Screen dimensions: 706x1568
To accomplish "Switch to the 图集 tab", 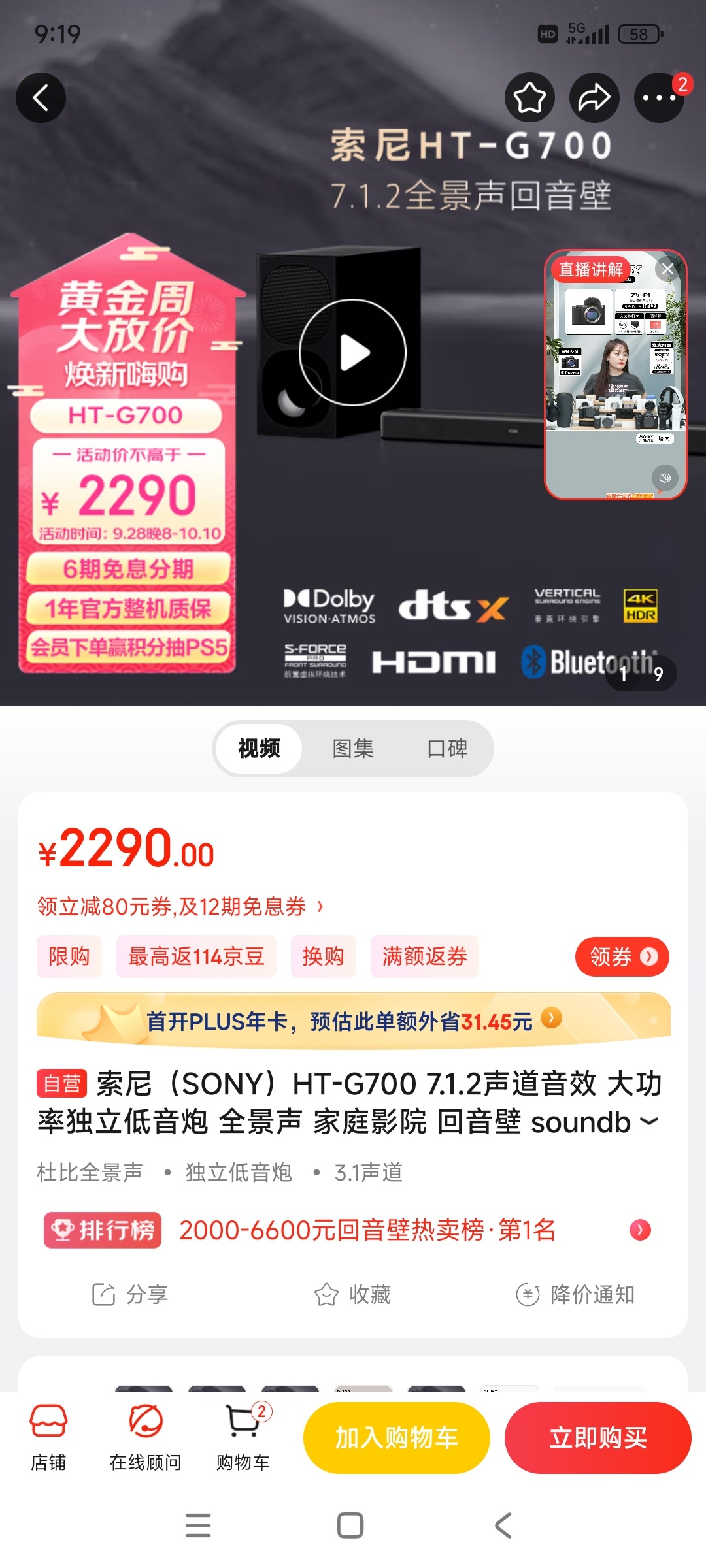I will [x=353, y=748].
